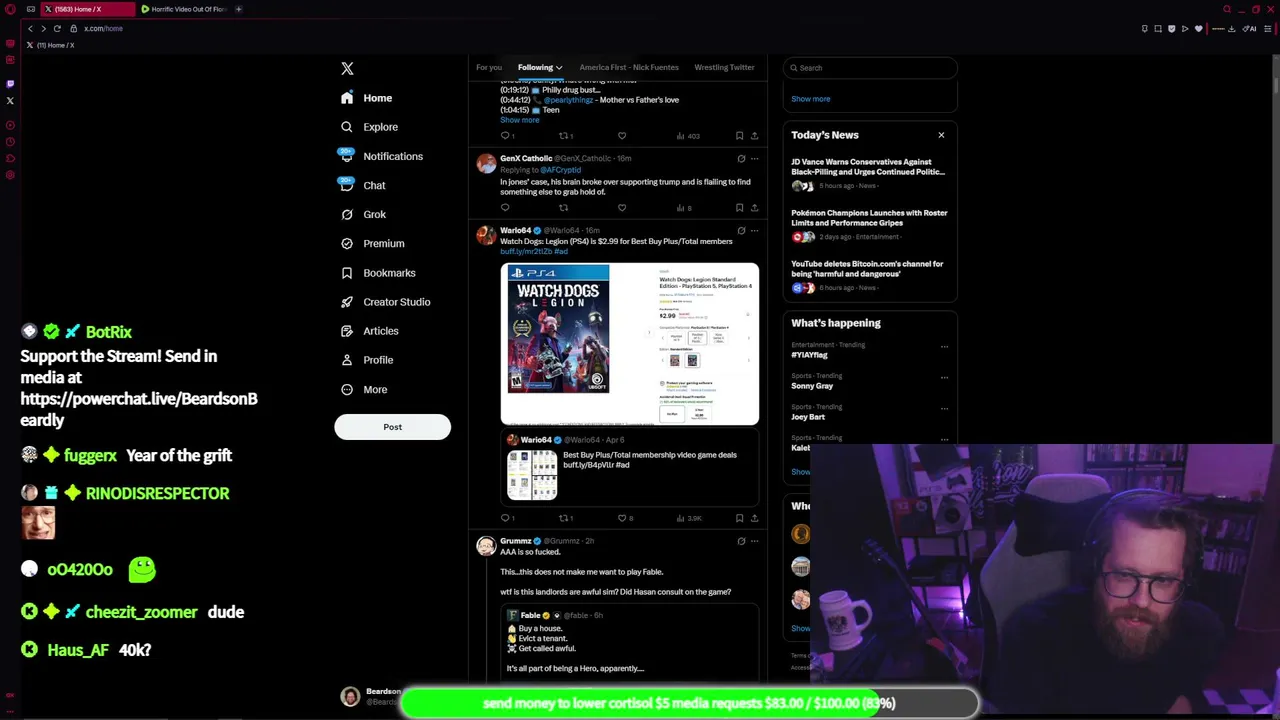This screenshot has height=720, width=1280.
Task: Open the Sonny Gray trending topic
Action: 812,386
